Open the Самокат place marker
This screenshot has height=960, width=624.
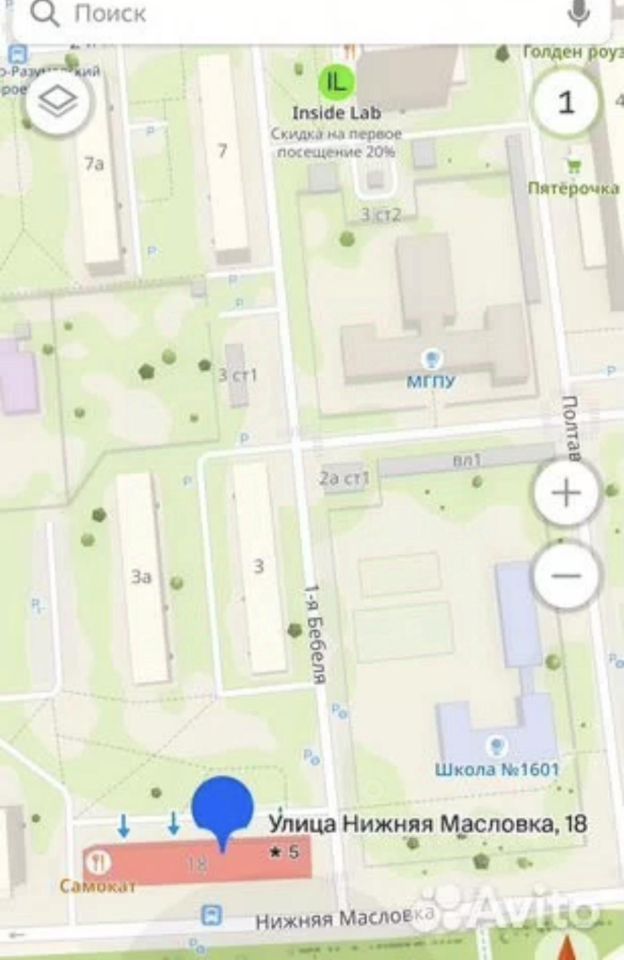pyautogui.click(x=98, y=861)
